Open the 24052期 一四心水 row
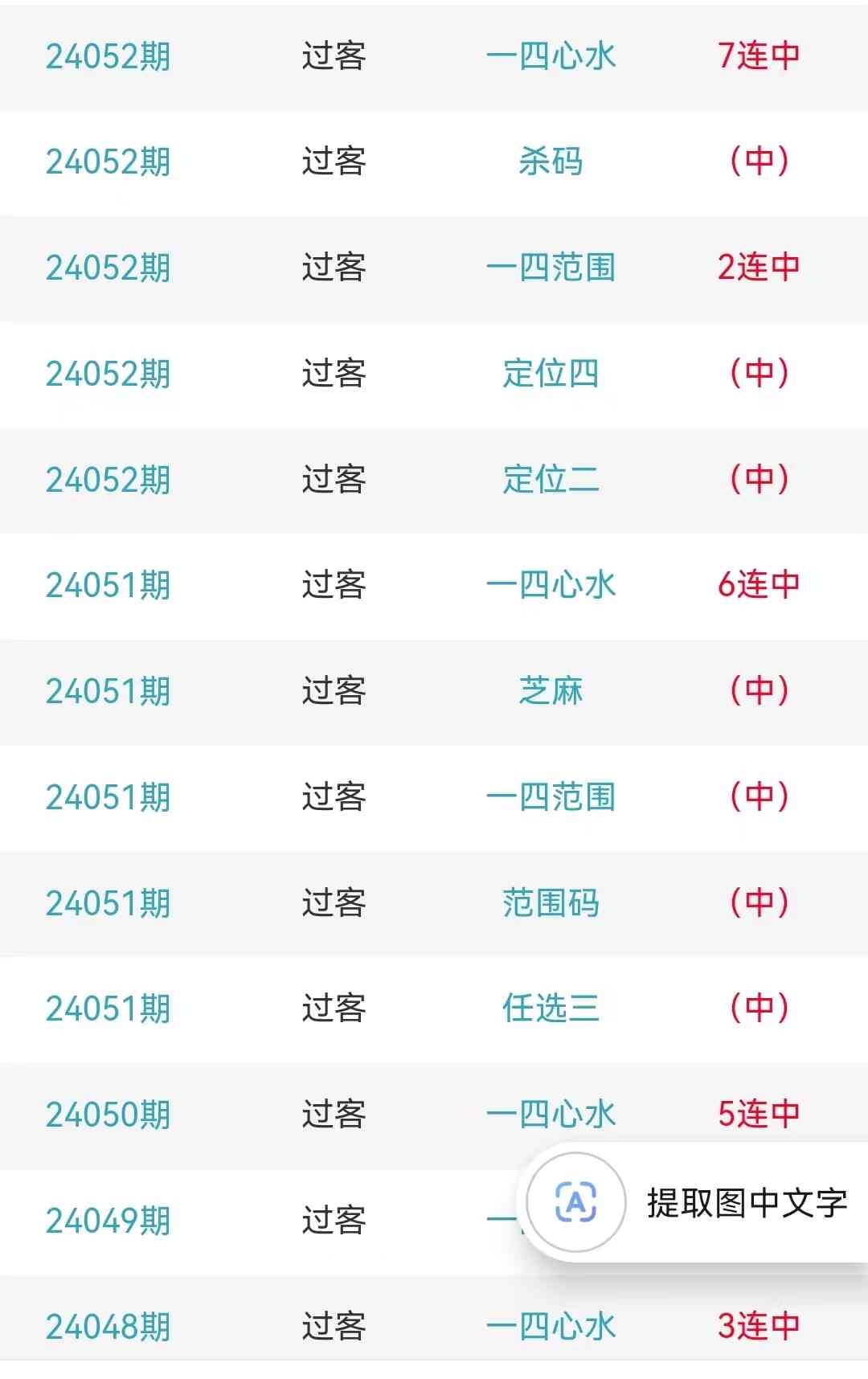This screenshot has width=868, height=1379. (x=551, y=56)
